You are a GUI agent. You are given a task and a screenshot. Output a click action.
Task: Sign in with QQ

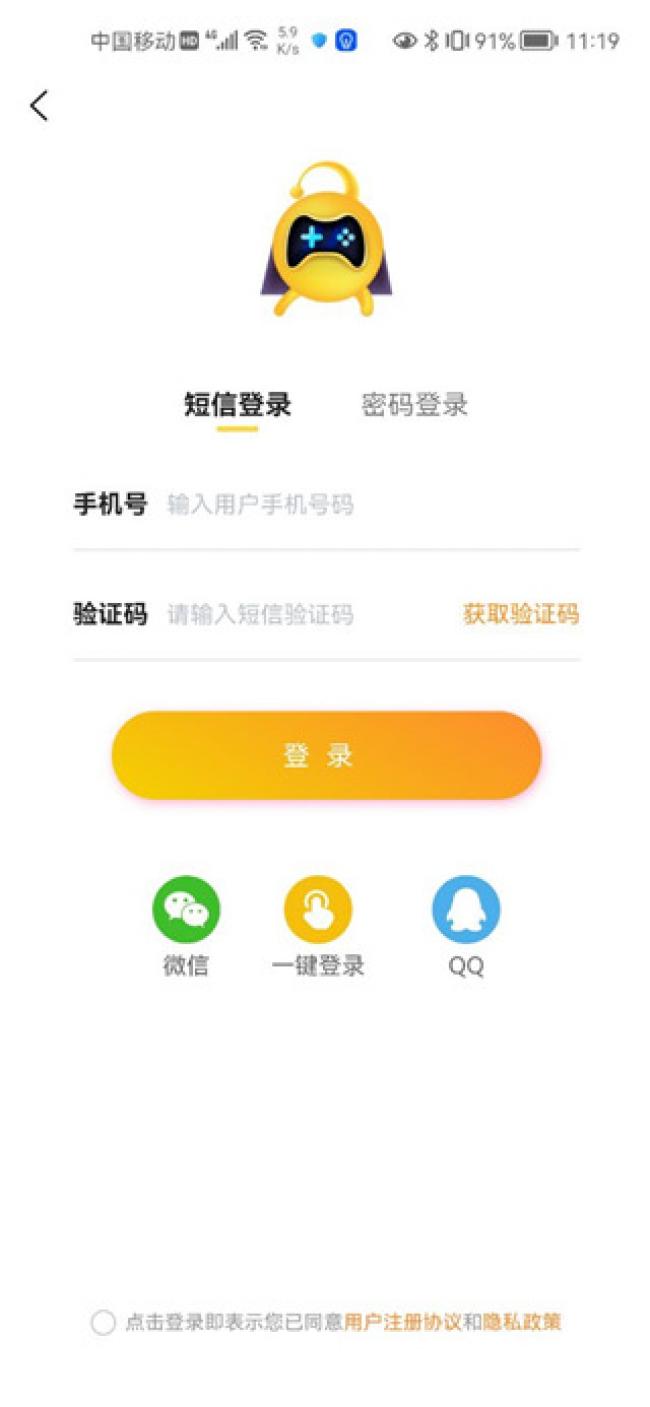[x=466, y=910]
